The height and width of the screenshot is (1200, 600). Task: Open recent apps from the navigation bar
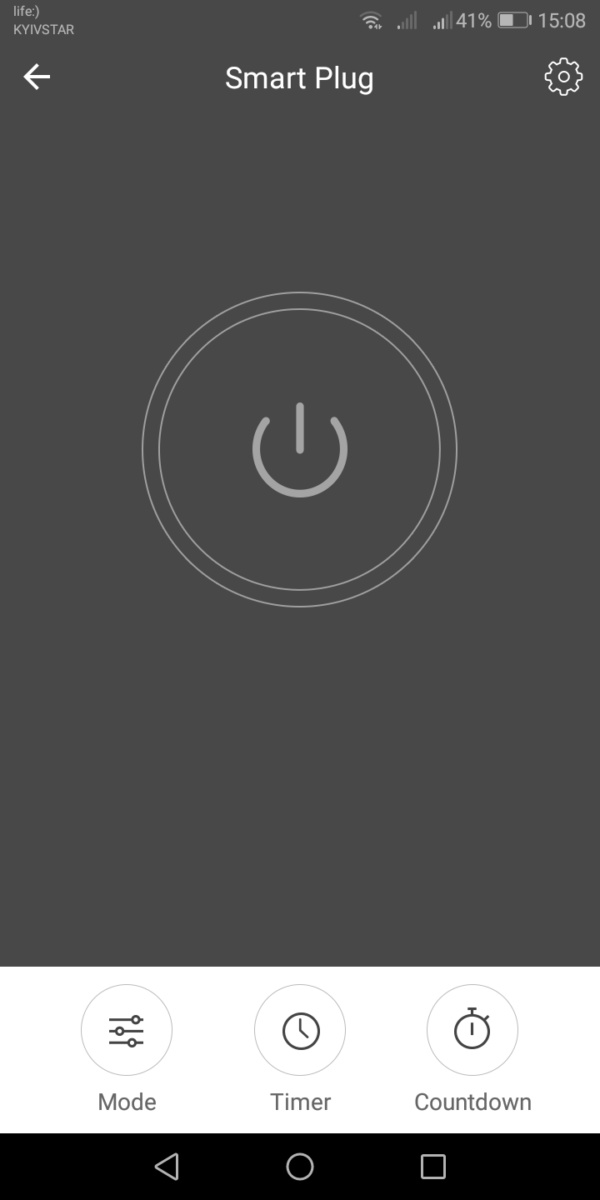[433, 1166]
